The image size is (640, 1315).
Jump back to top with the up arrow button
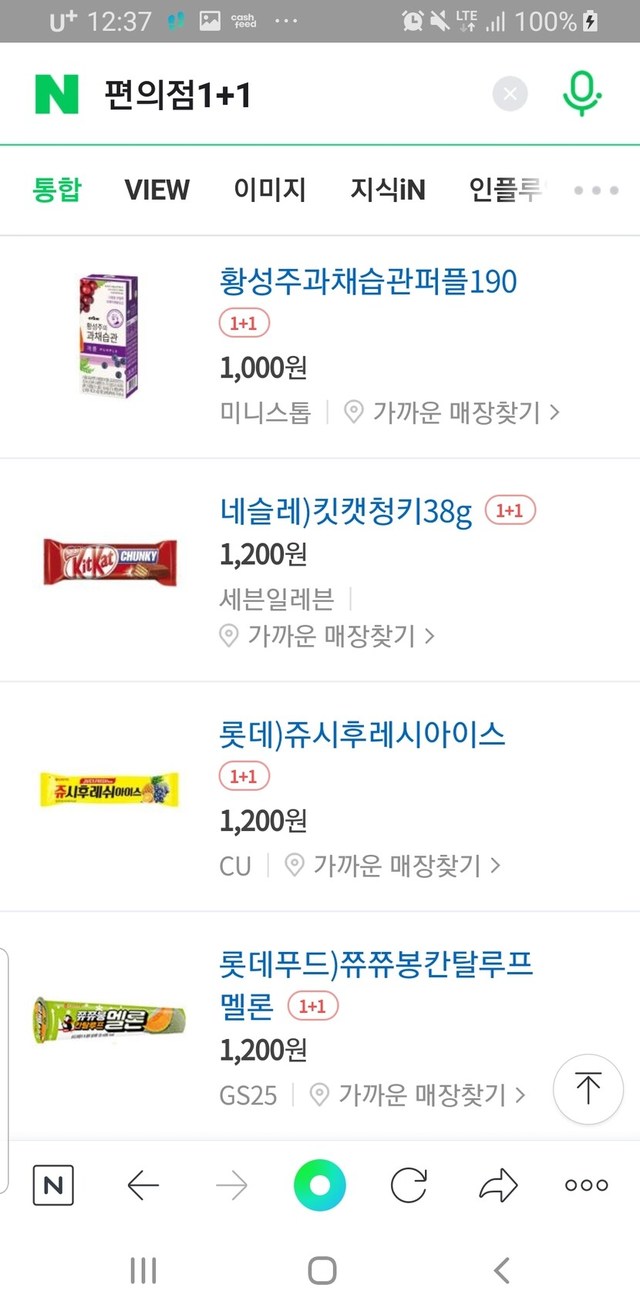pos(588,1089)
